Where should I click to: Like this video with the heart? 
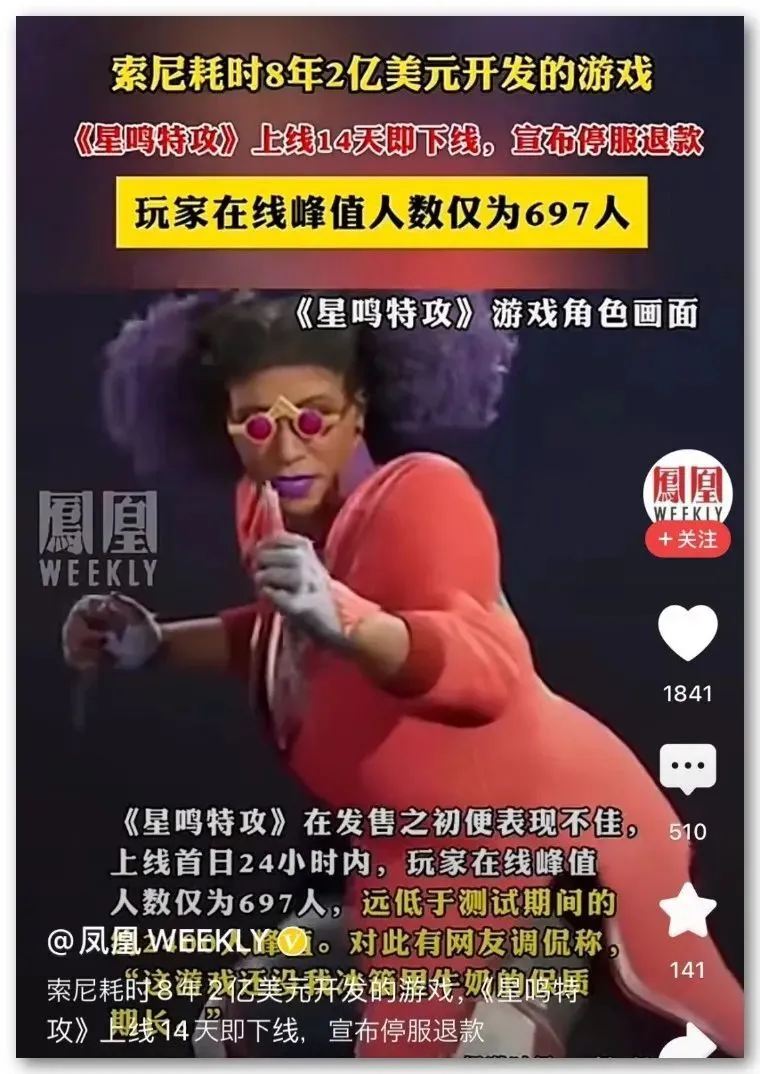688,634
